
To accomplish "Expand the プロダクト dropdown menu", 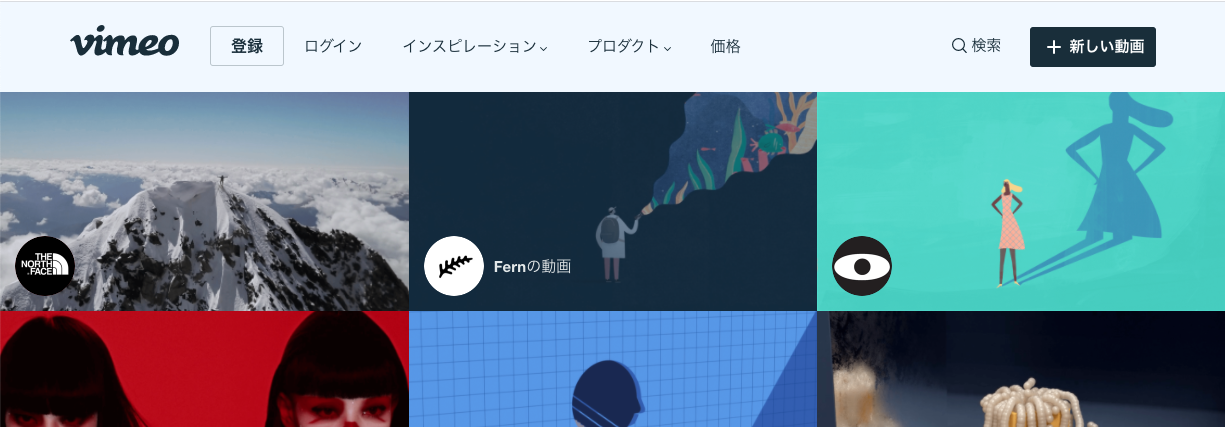I will (x=629, y=46).
